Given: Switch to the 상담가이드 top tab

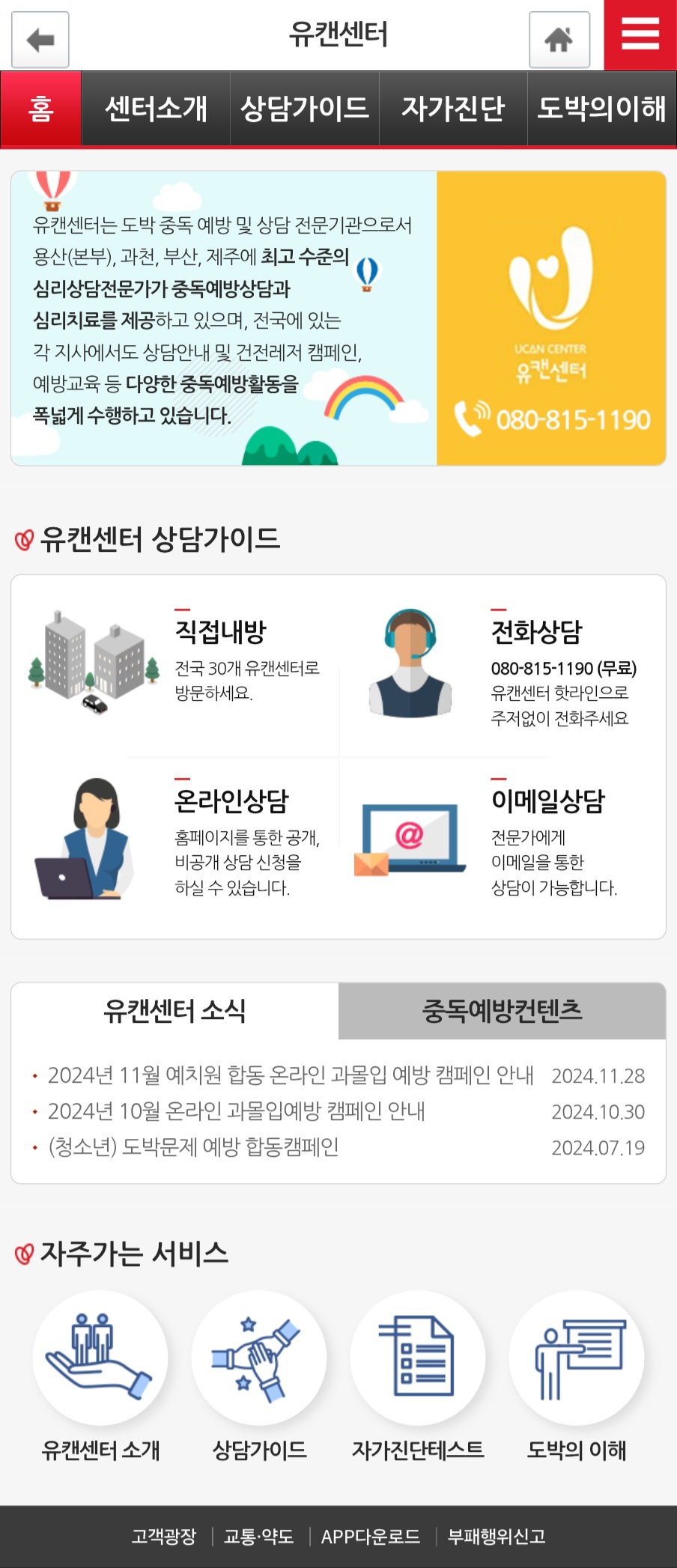Looking at the screenshot, I should pyautogui.click(x=304, y=109).
